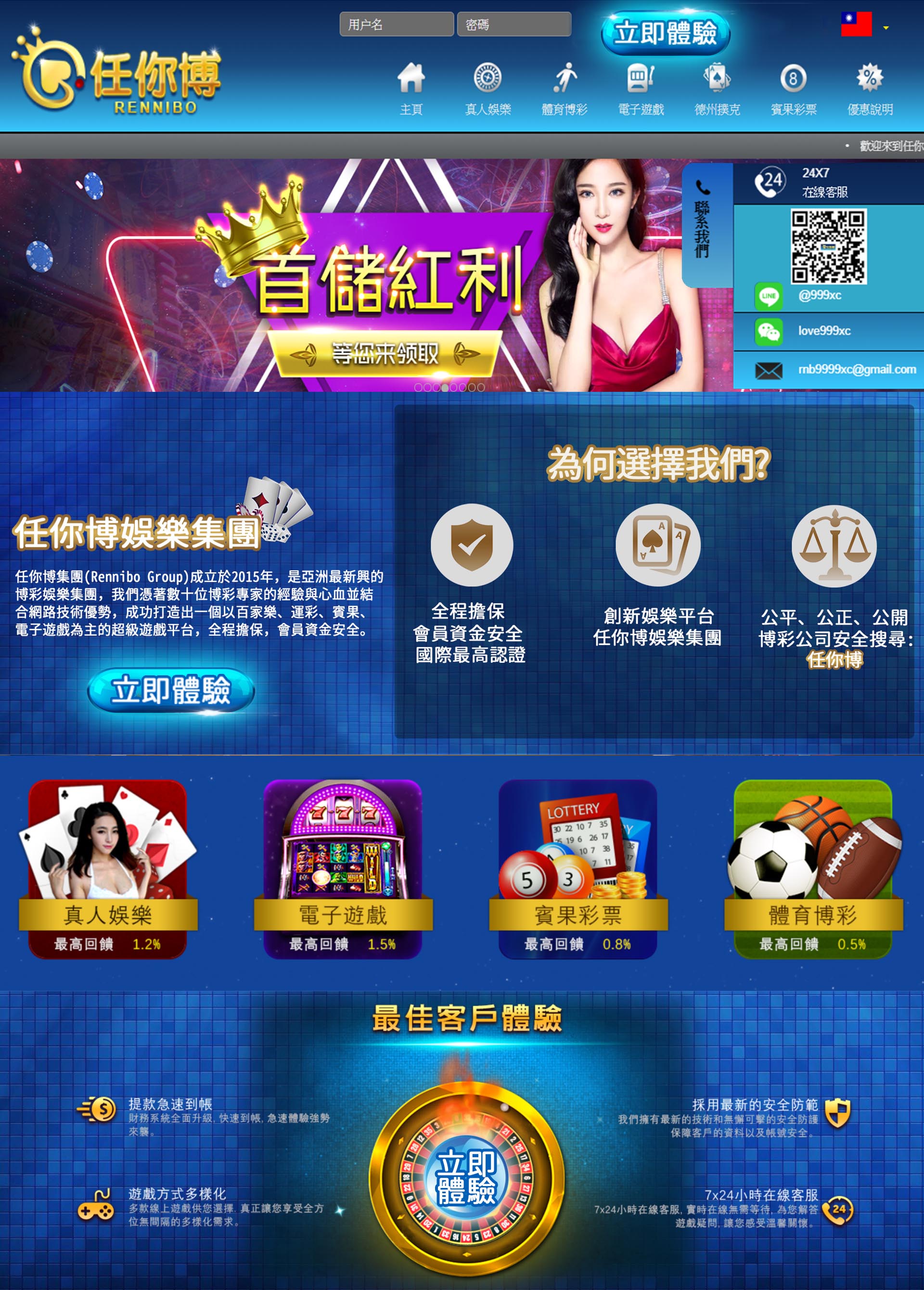Open the 賓果彩票 lottery card

pyautogui.click(x=577, y=868)
